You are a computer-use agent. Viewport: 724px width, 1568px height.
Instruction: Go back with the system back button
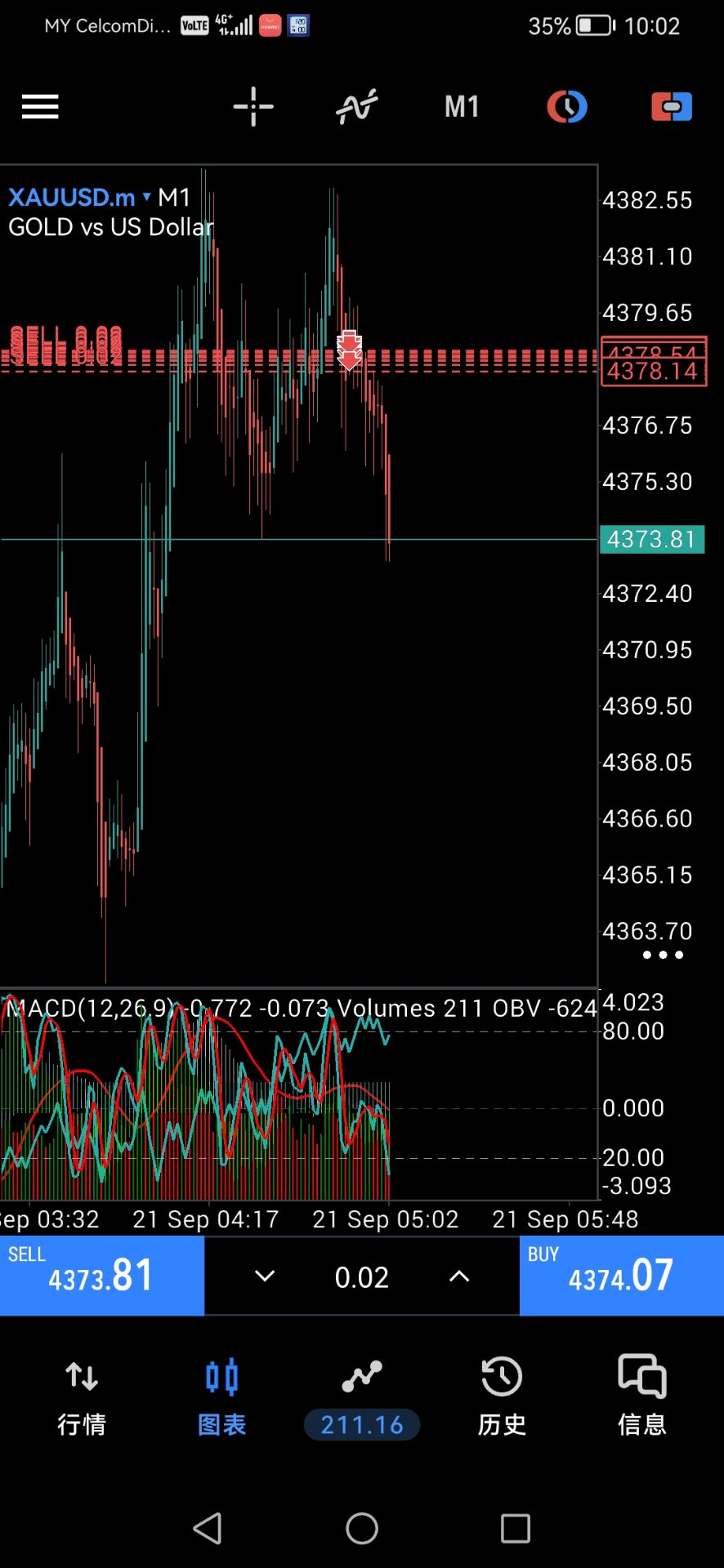[208, 1528]
